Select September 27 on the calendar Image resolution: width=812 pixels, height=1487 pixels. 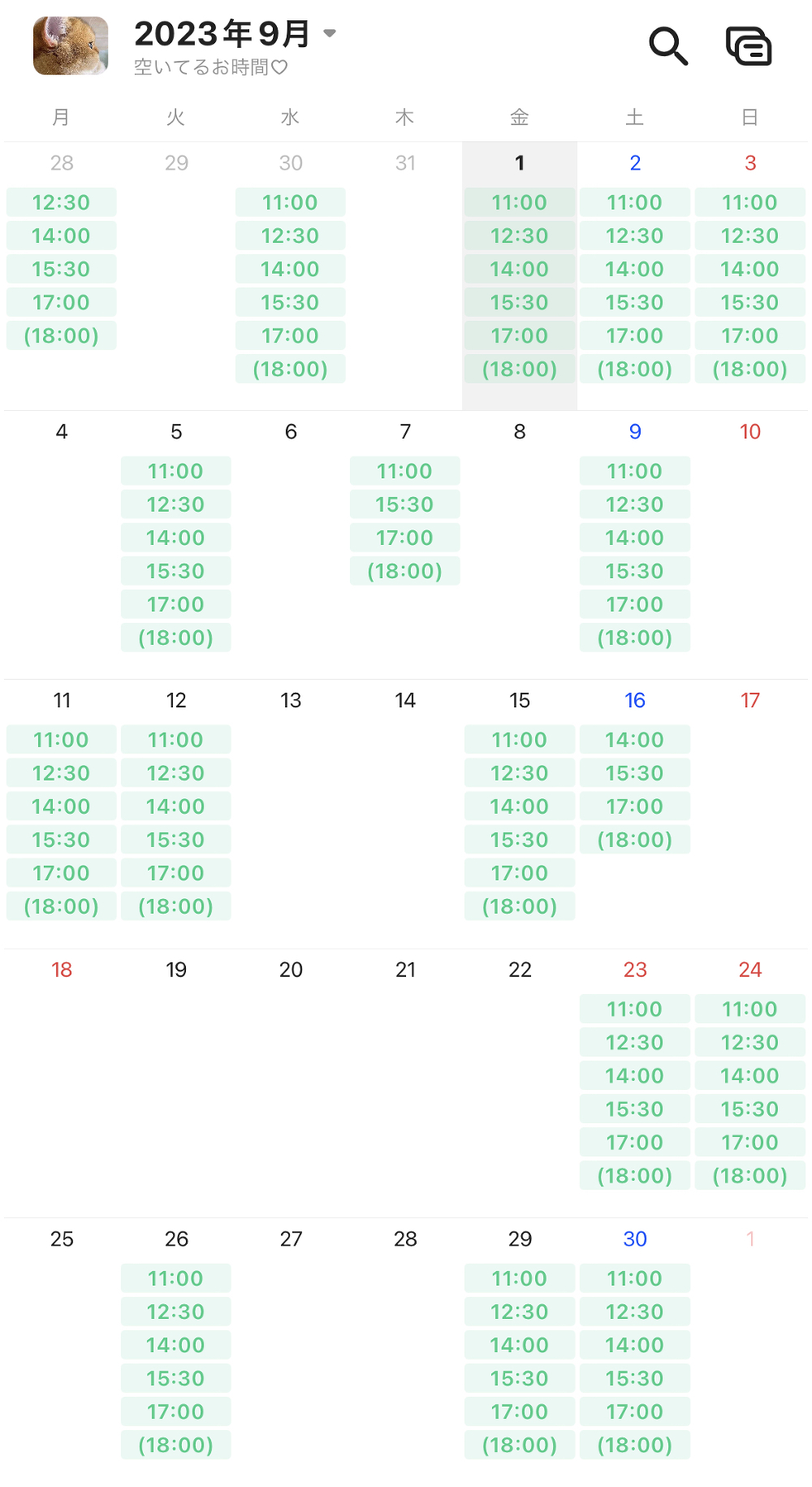291,1239
